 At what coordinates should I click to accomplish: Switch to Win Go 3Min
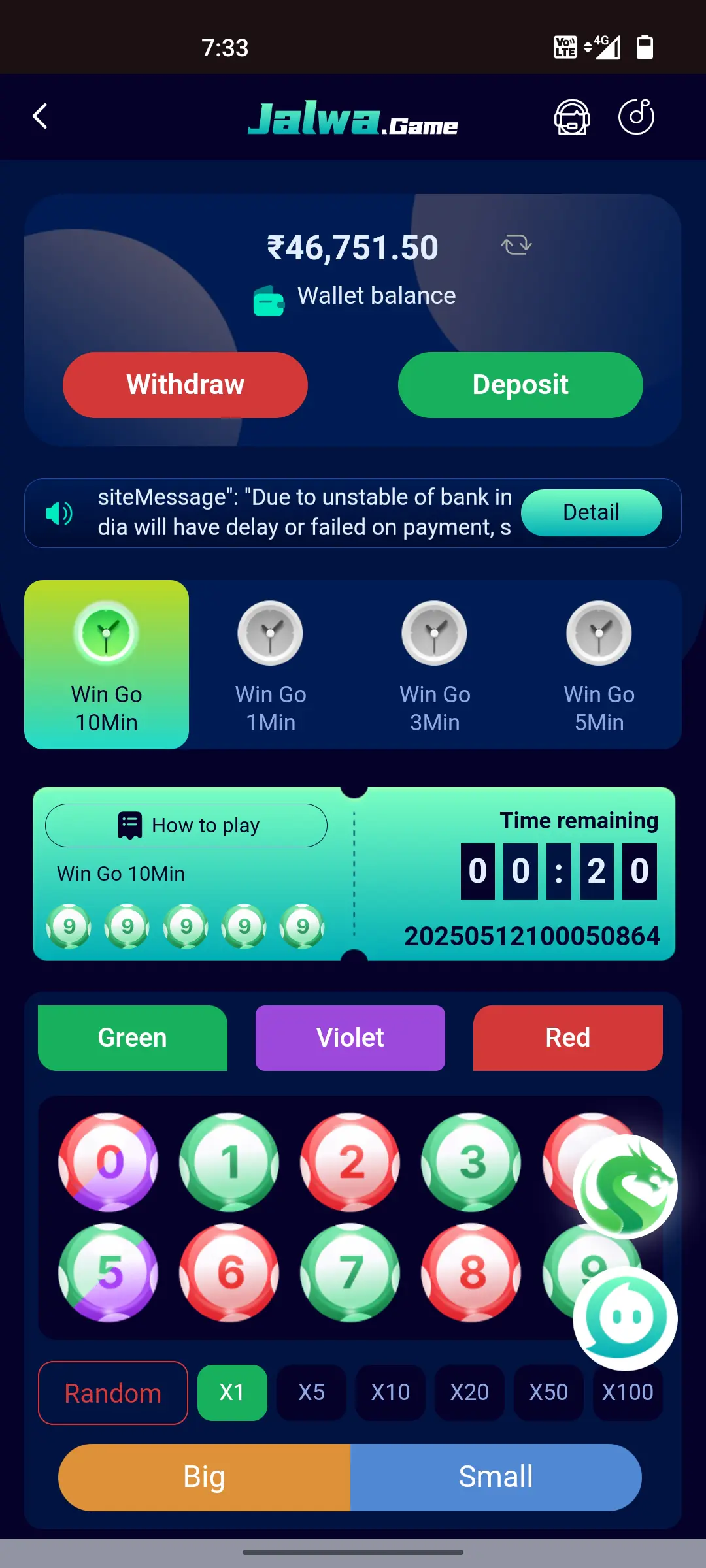(435, 665)
